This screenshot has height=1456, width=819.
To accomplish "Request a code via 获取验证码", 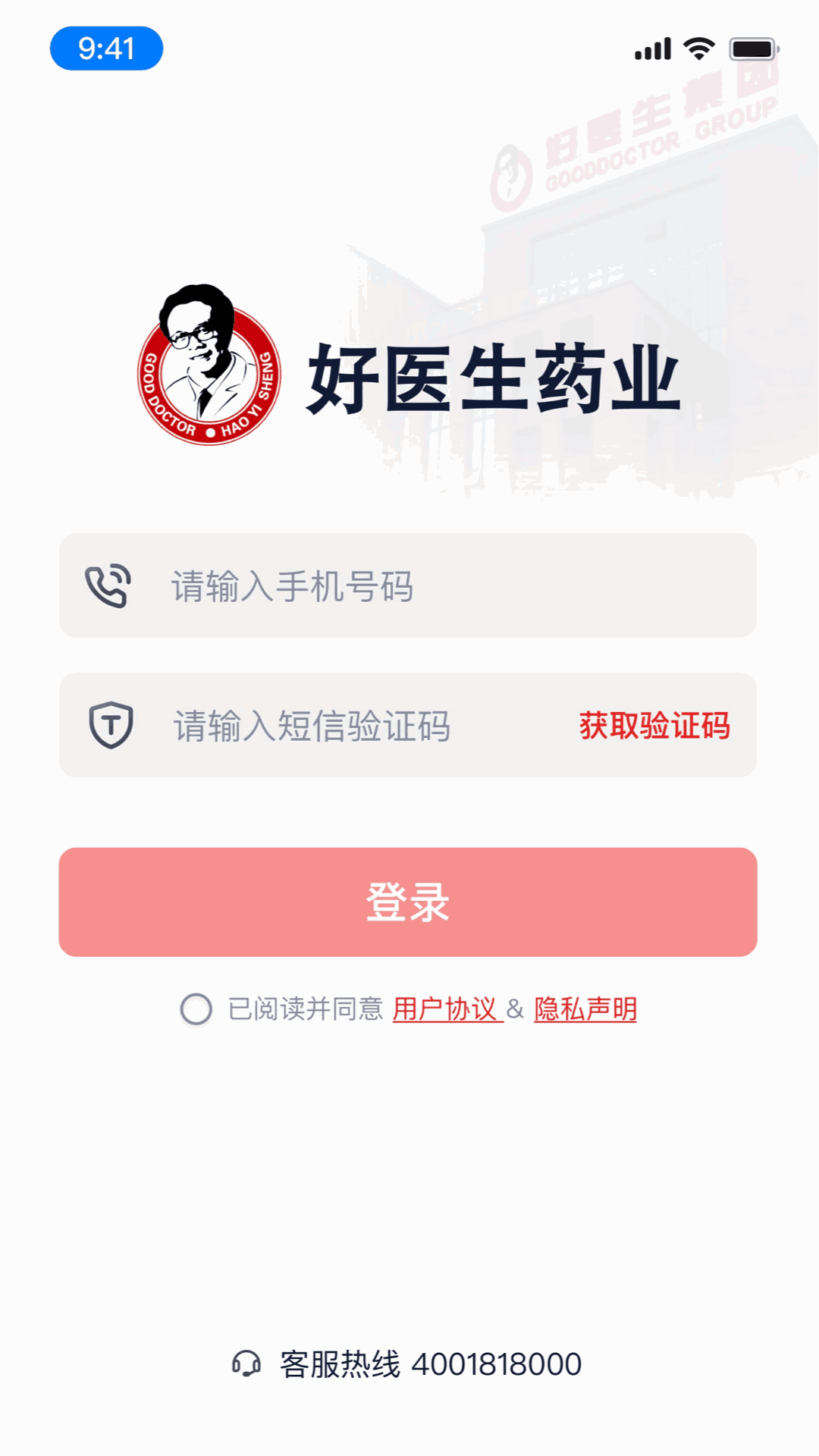I will pyautogui.click(x=654, y=726).
